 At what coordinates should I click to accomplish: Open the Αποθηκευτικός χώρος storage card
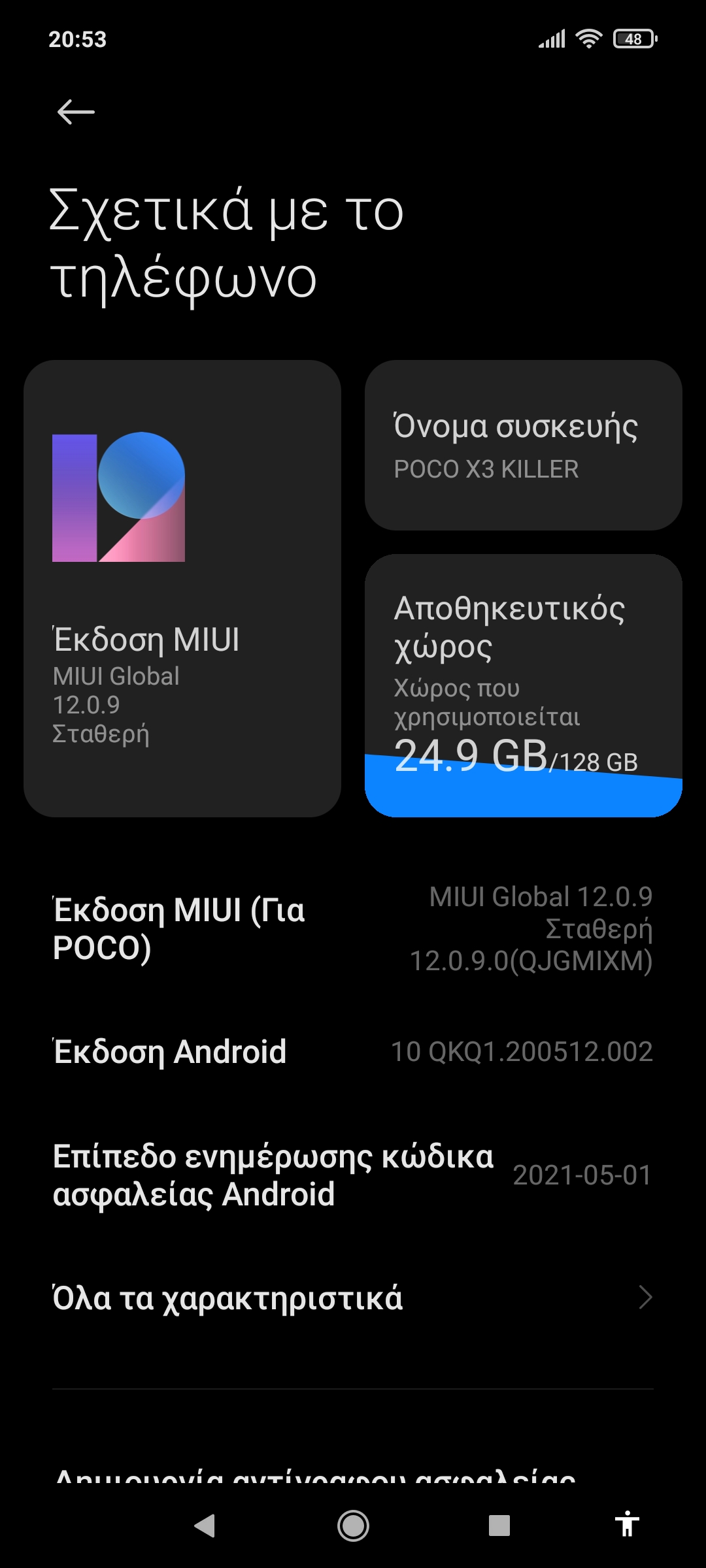523,685
